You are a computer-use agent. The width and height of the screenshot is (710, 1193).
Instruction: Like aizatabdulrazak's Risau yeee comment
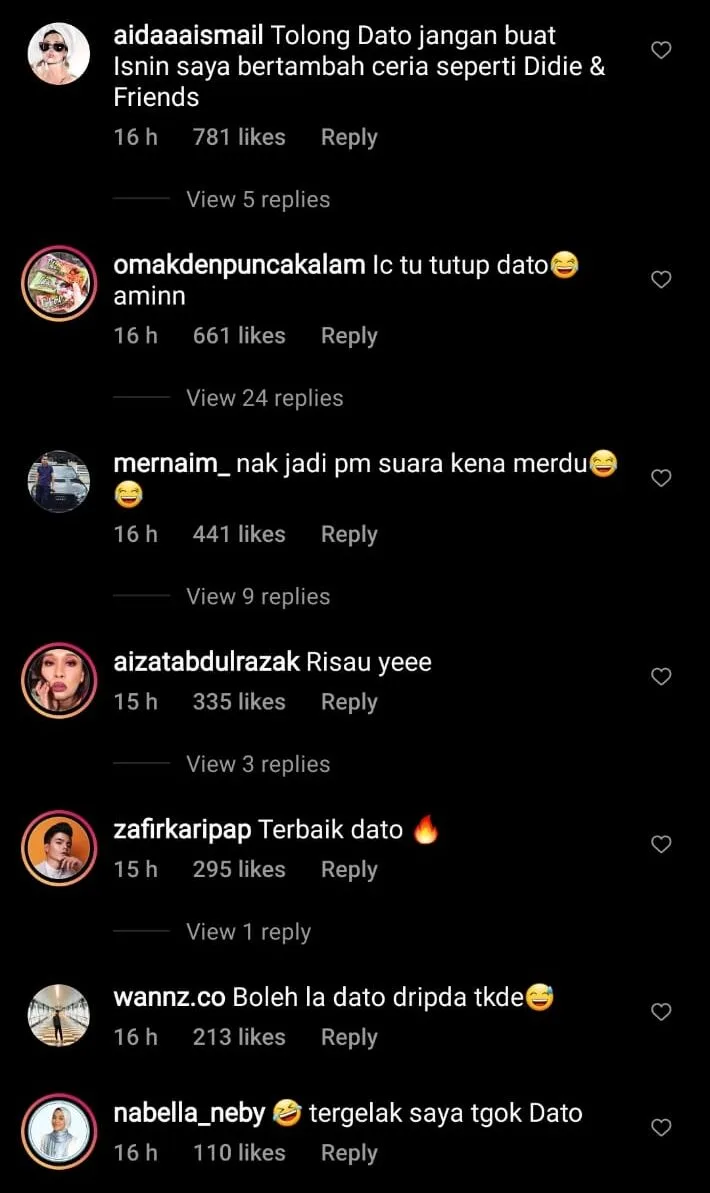[661, 677]
